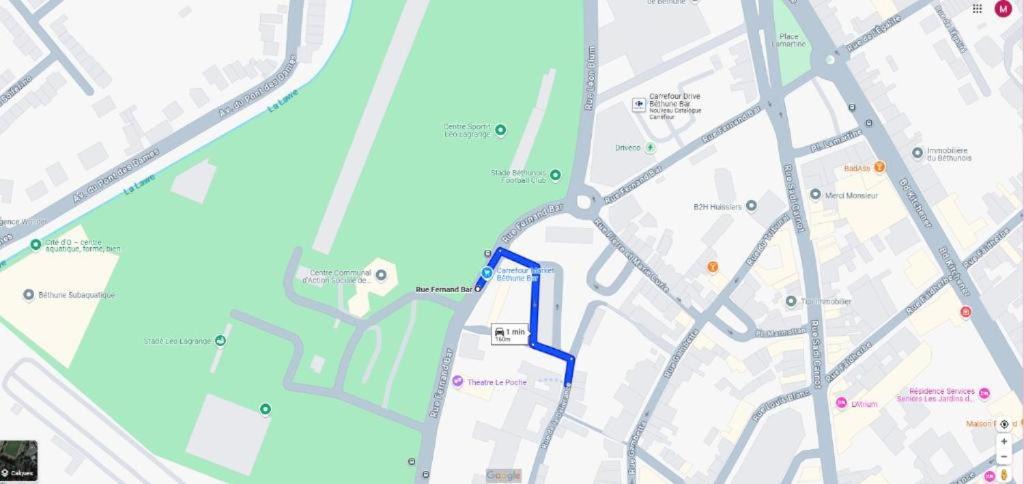Select the L'Atrium marker

(841, 403)
